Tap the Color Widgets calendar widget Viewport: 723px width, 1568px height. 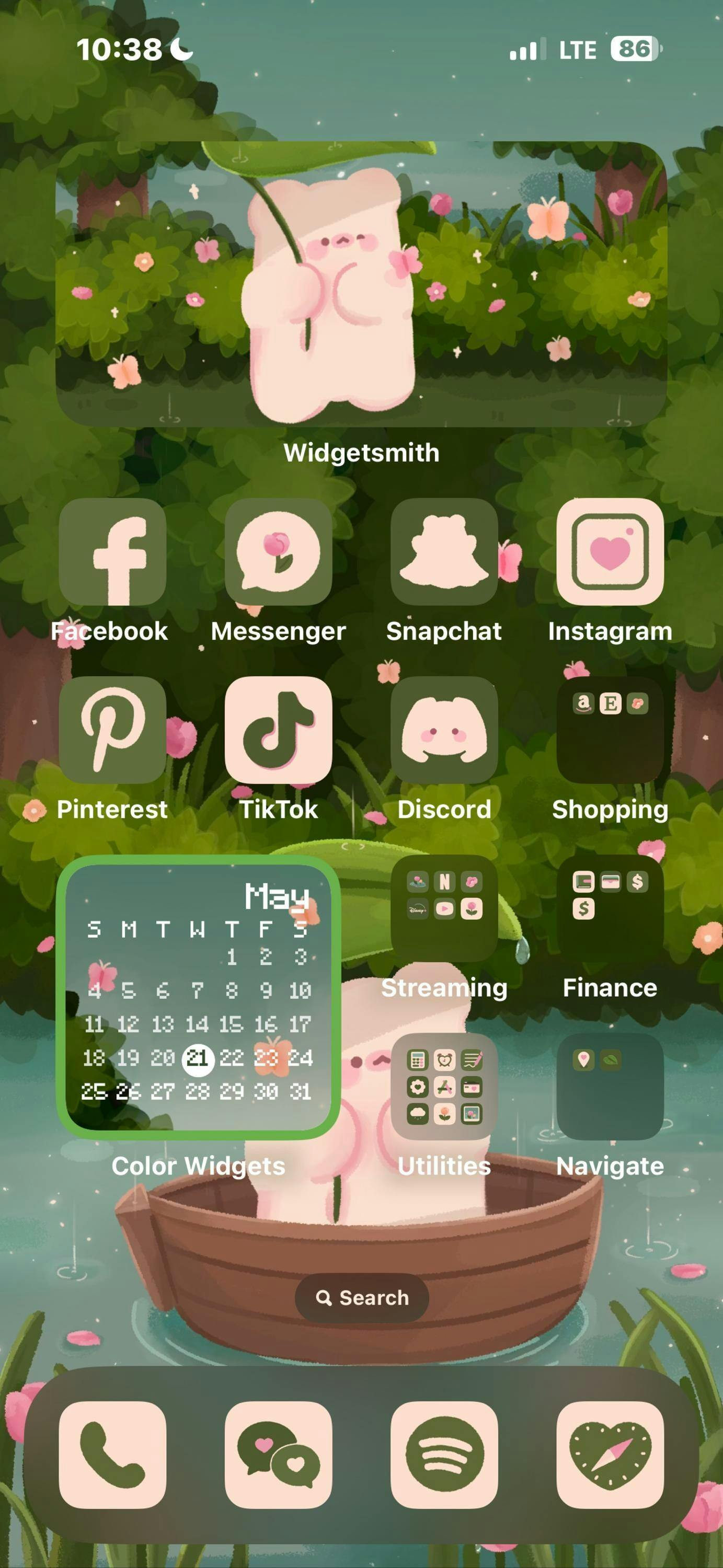(198, 997)
